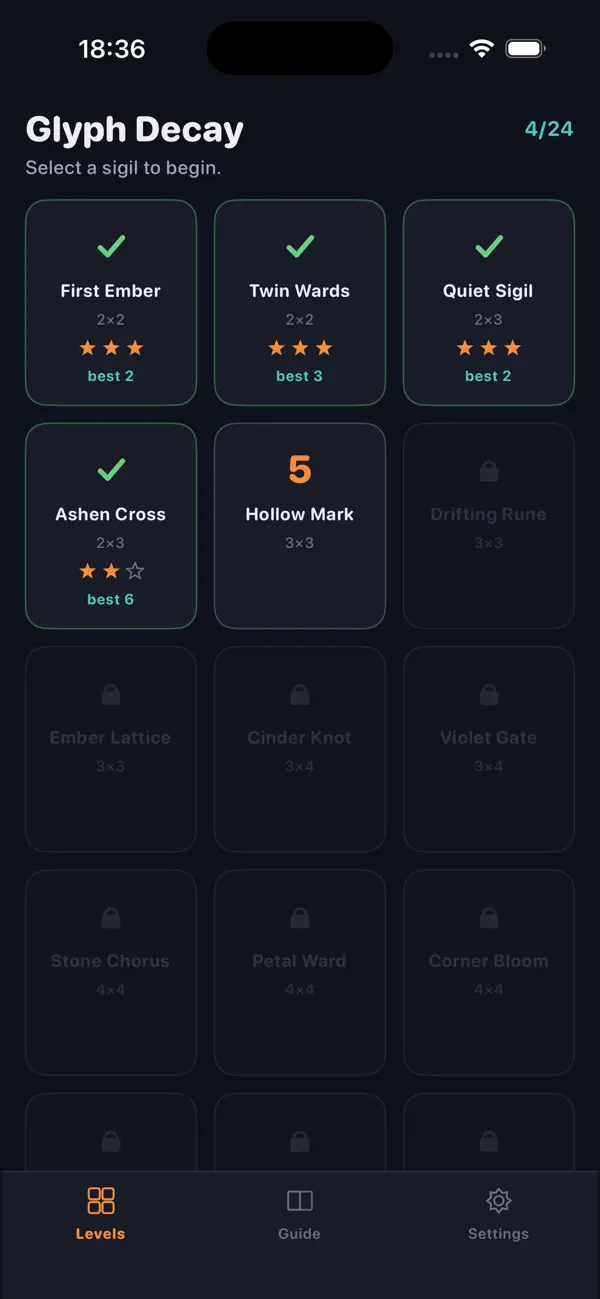This screenshot has width=600, height=1299.
Task: Switch to the Guide tab
Action: pyautogui.click(x=300, y=1214)
